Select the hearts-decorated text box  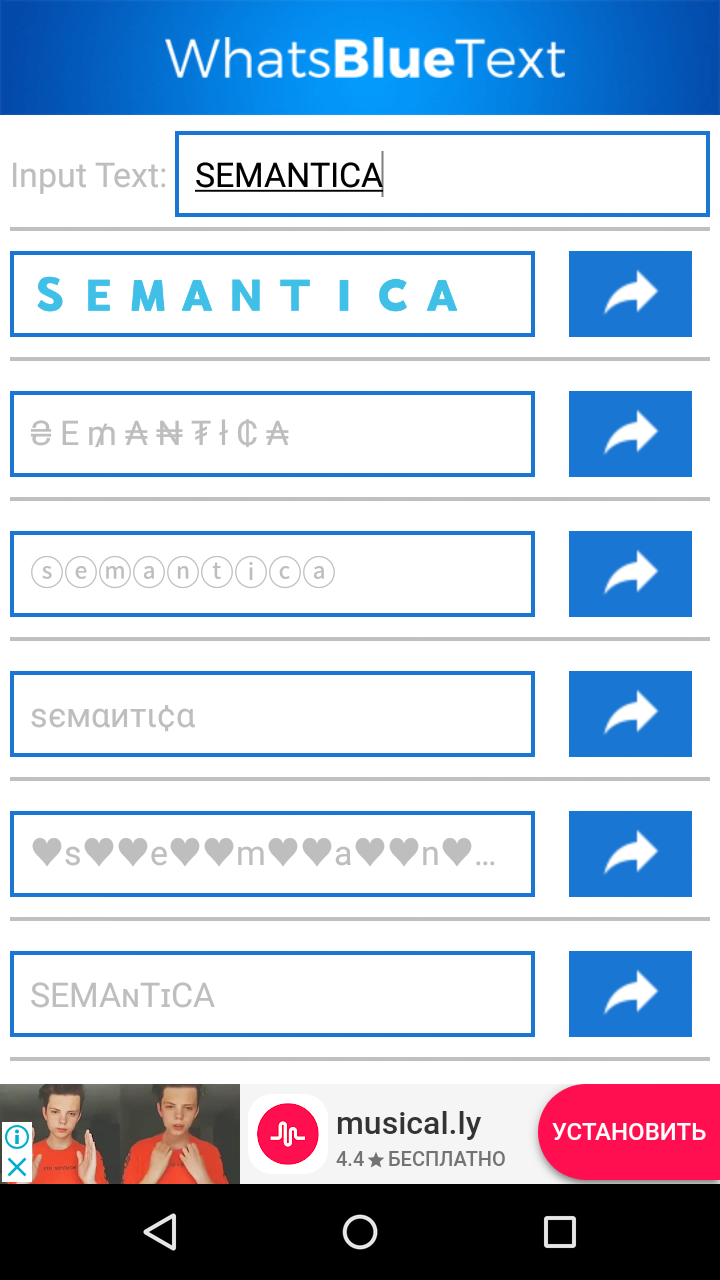pos(272,854)
